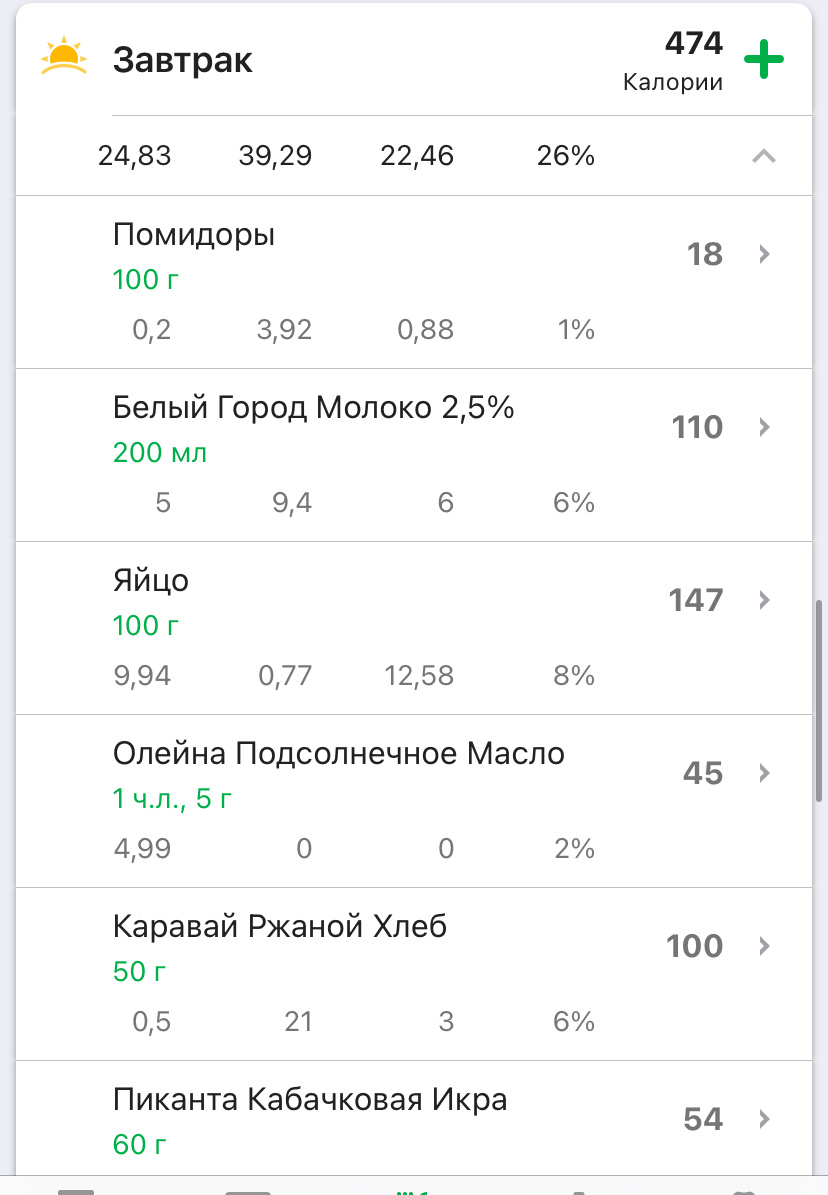Tap the green plus to add breakfast food
Viewport: 828px width, 1195px height.
point(764,59)
